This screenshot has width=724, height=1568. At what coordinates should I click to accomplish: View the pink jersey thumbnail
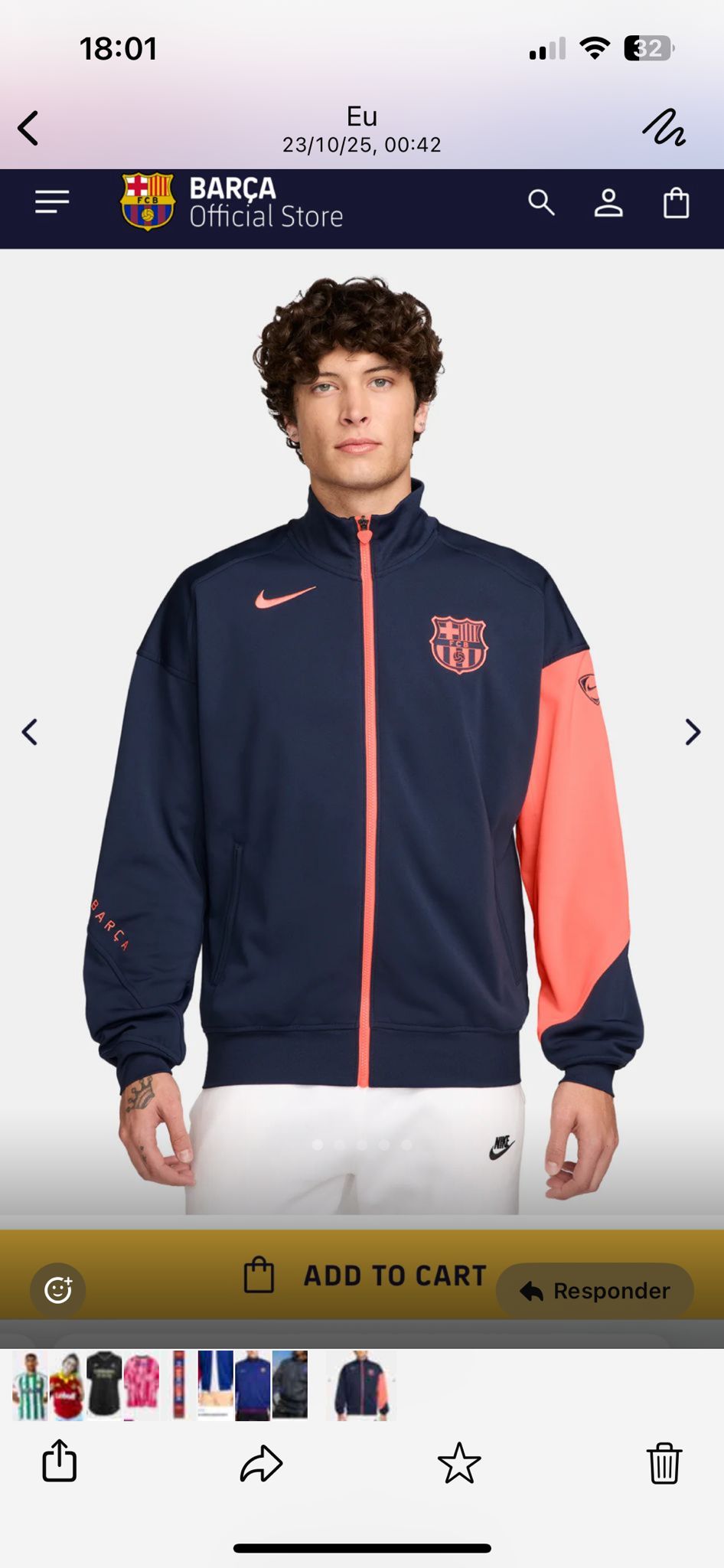coord(142,1386)
